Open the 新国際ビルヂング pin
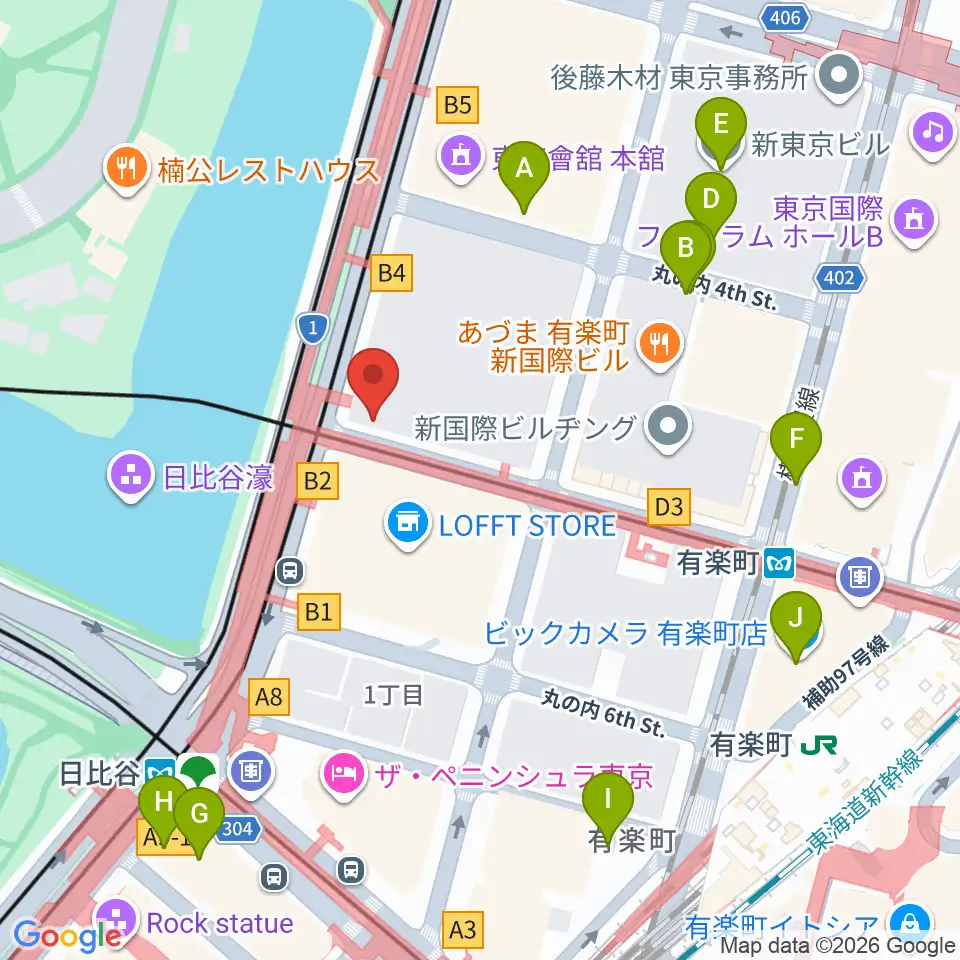Viewport: 960px width, 960px height. [x=669, y=427]
